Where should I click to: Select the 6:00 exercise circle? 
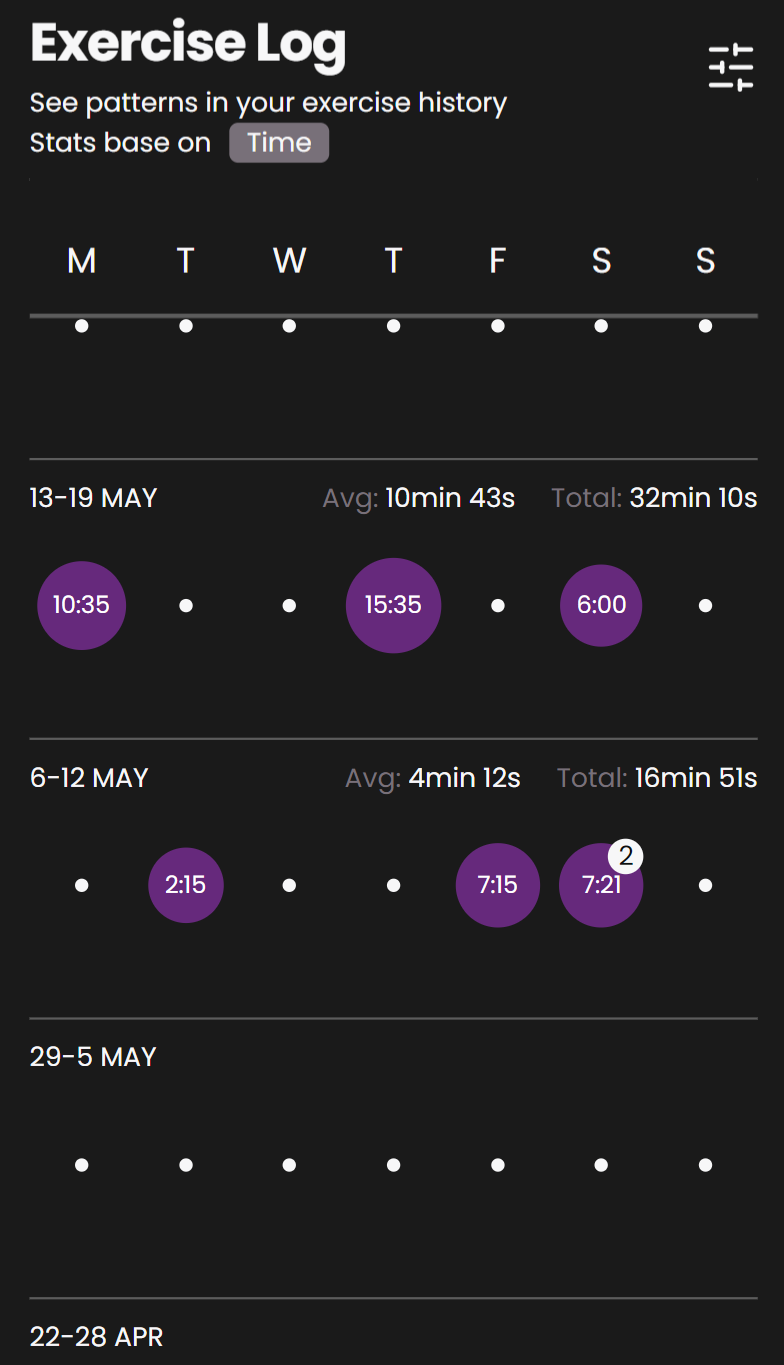[x=601, y=605]
